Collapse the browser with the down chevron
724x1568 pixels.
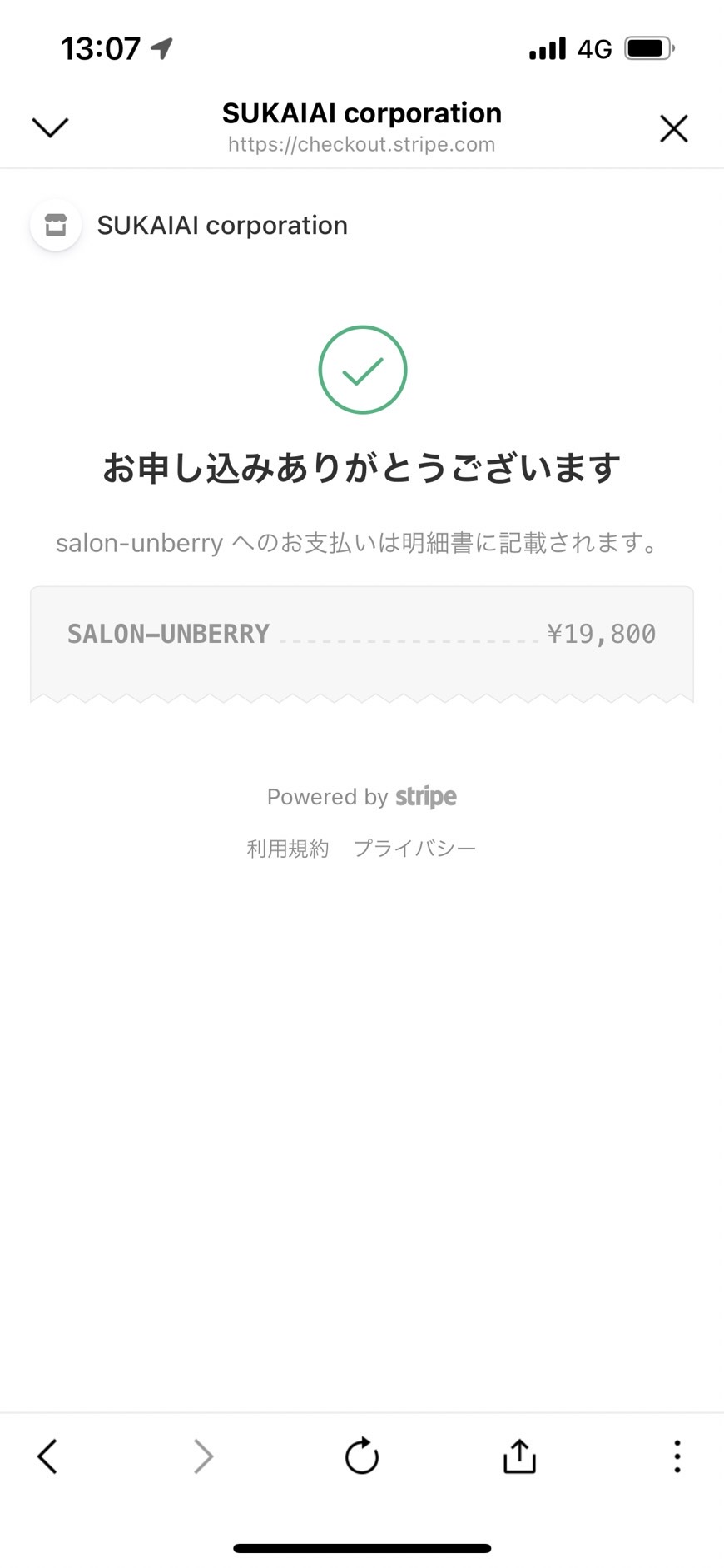[x=50, y=127]
